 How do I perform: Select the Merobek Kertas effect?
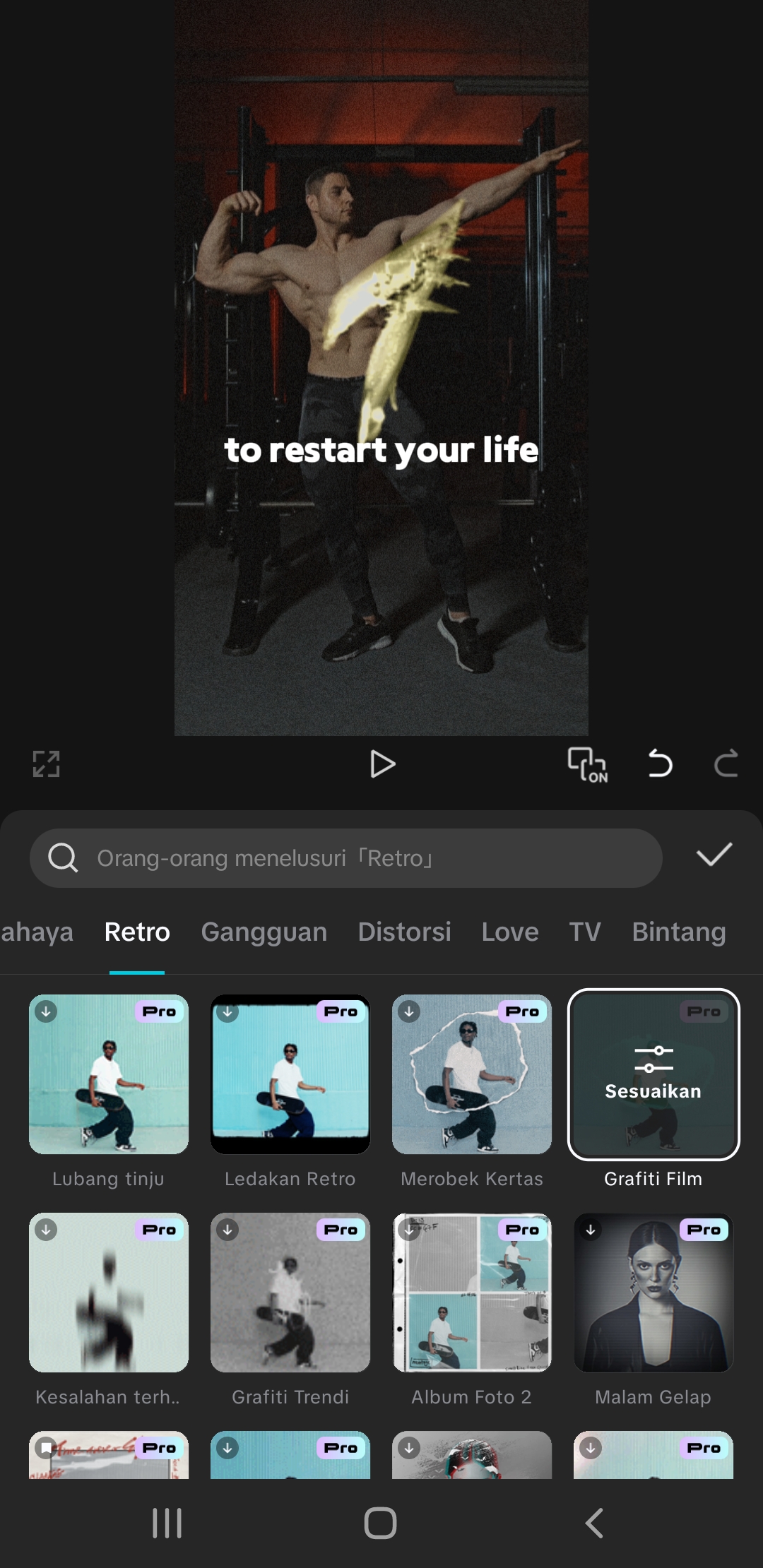(x=472, y=1074)
